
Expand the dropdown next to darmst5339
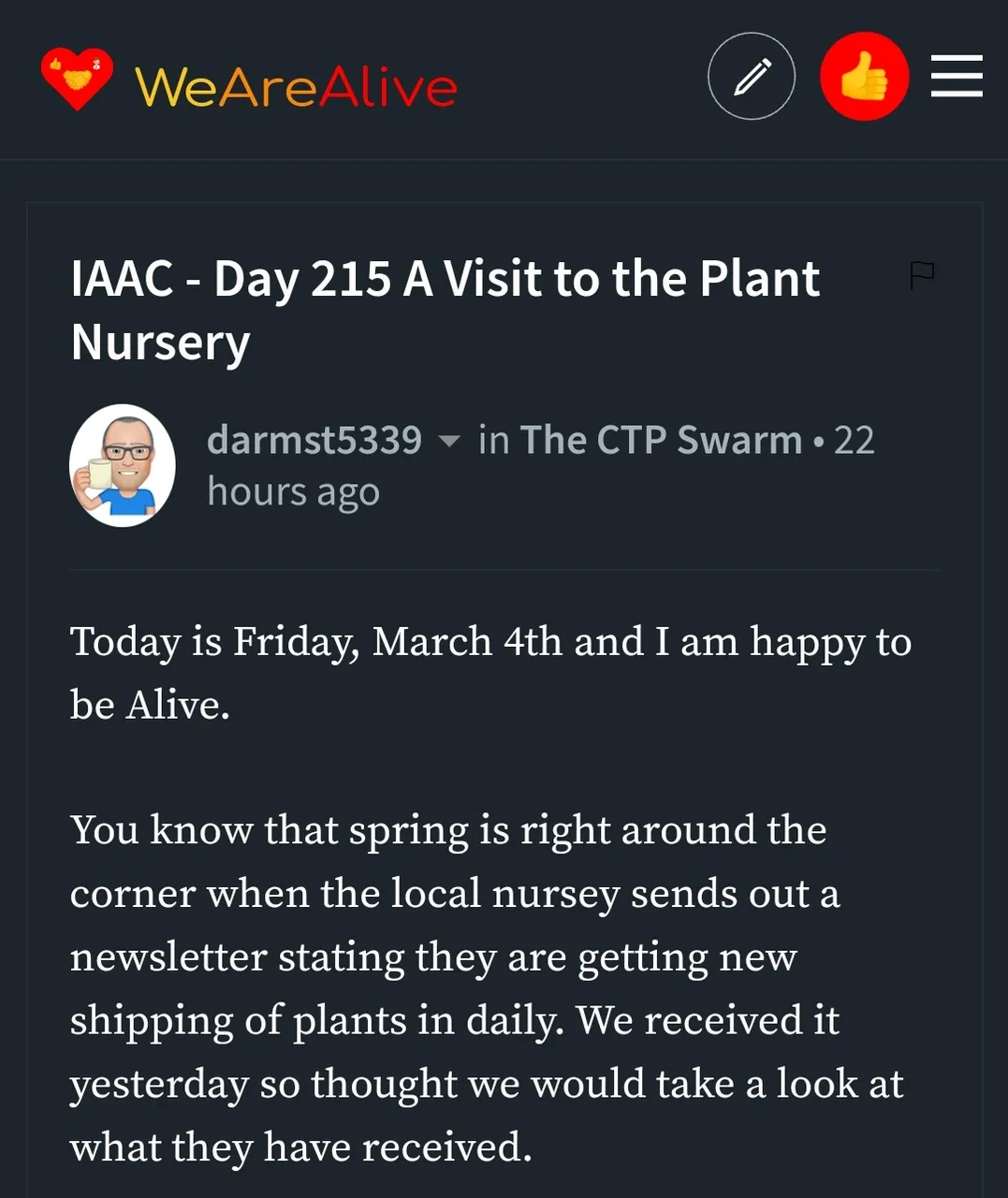(449, 441)
